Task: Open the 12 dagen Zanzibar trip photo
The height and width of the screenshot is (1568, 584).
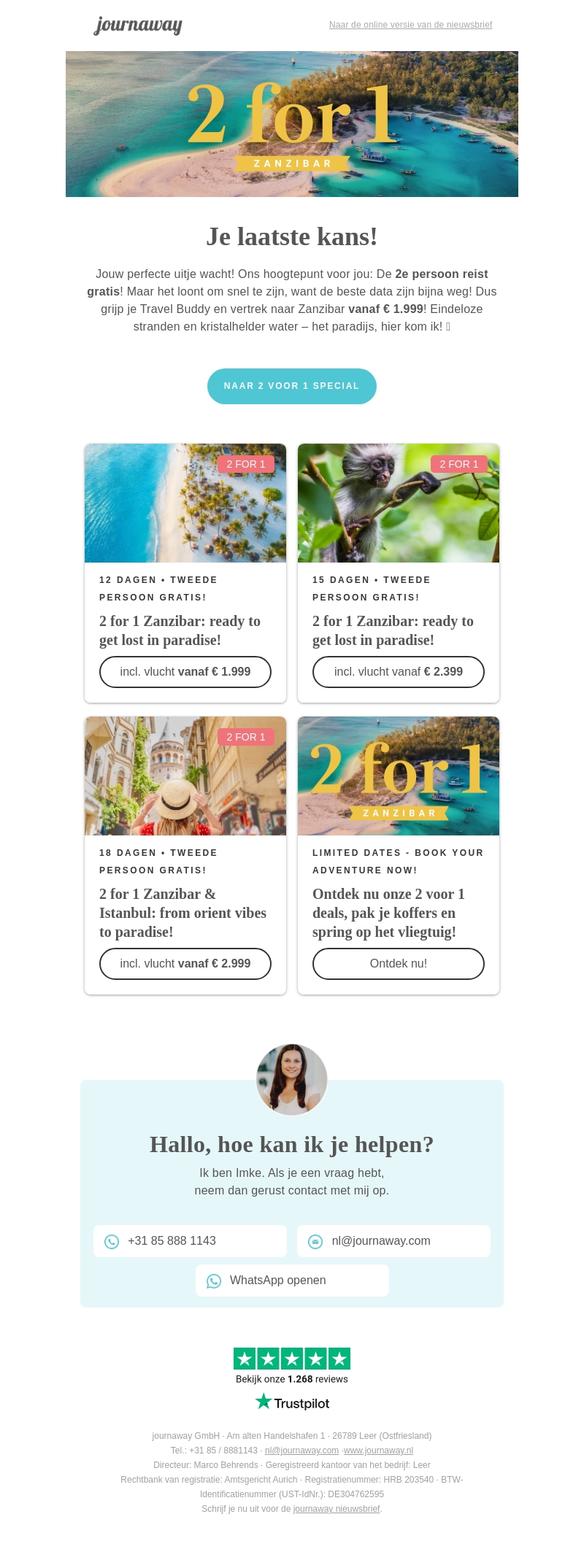Action: (185, 503)
